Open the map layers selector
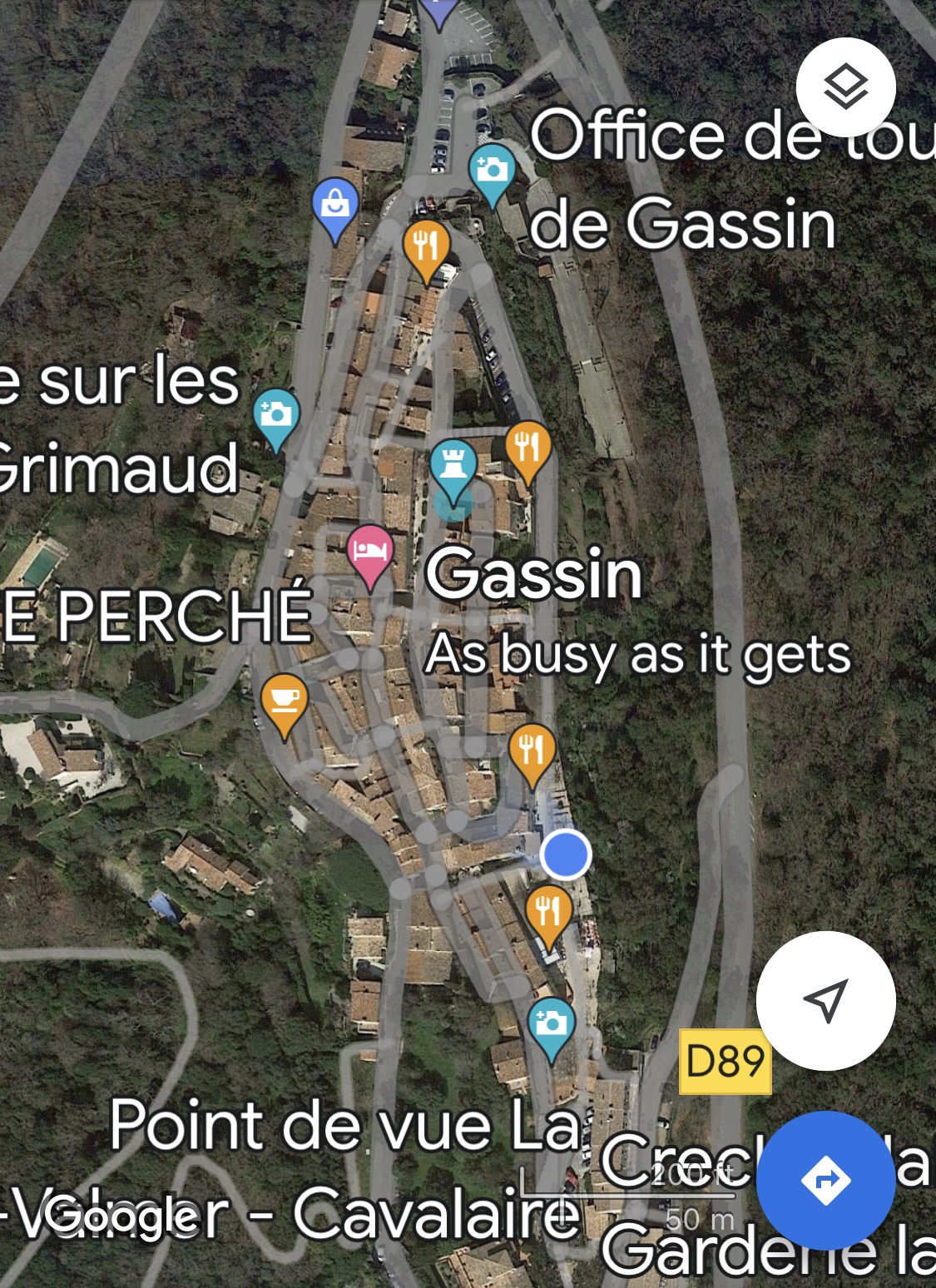The height and width of the screenshot is (1288, 936). coord(845,87)
